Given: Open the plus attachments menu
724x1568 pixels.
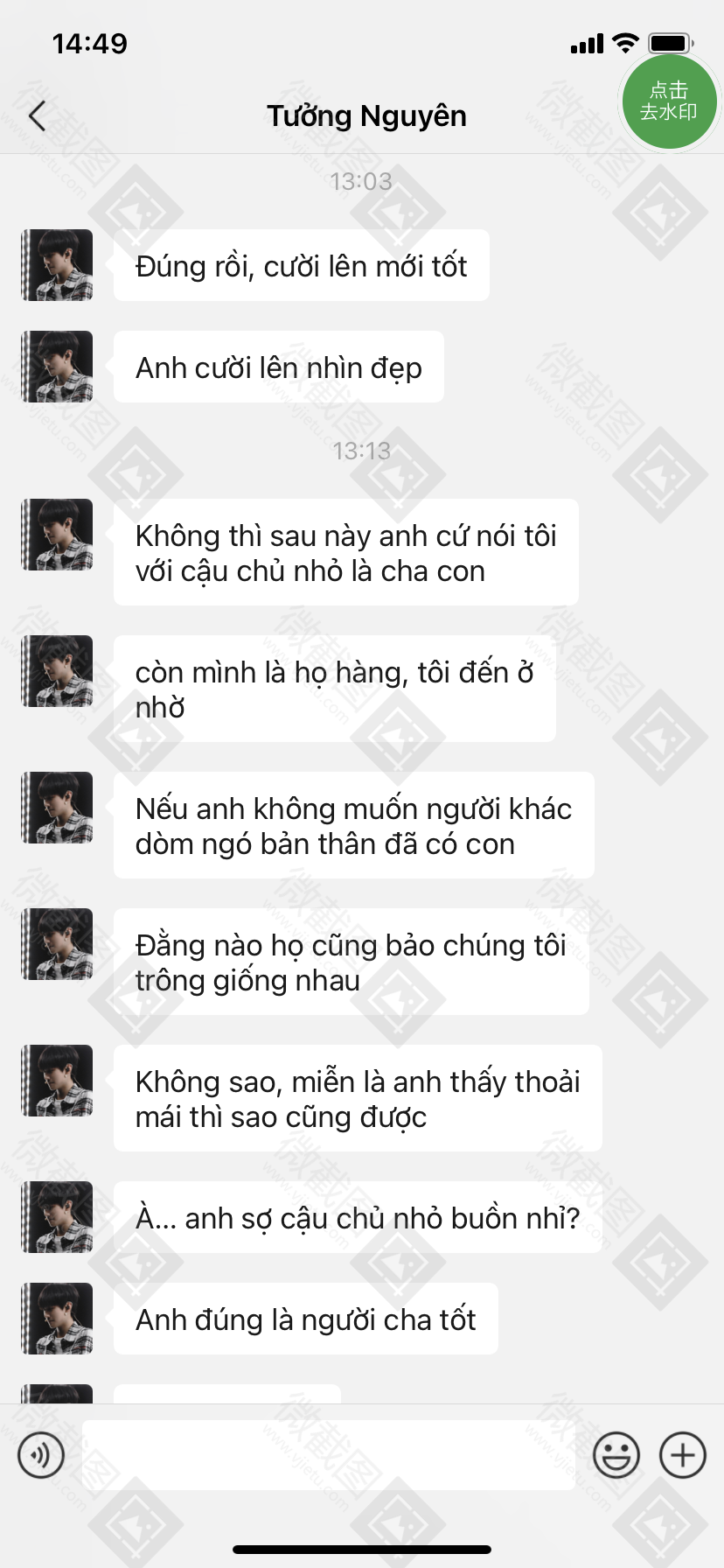Looking at the screenshot, I should pos(683,1455).
